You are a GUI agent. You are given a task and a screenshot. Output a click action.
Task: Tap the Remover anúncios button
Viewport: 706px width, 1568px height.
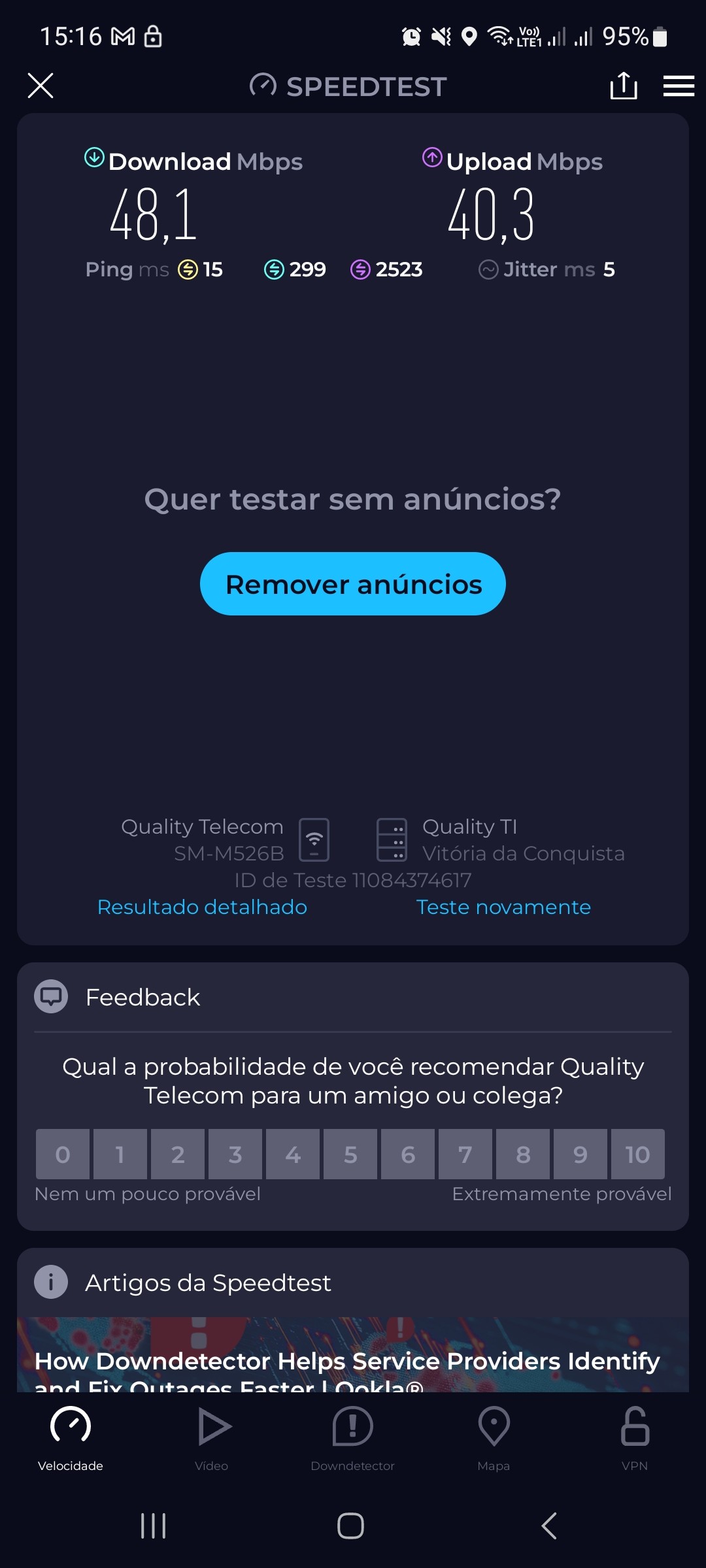coord(353,584)
